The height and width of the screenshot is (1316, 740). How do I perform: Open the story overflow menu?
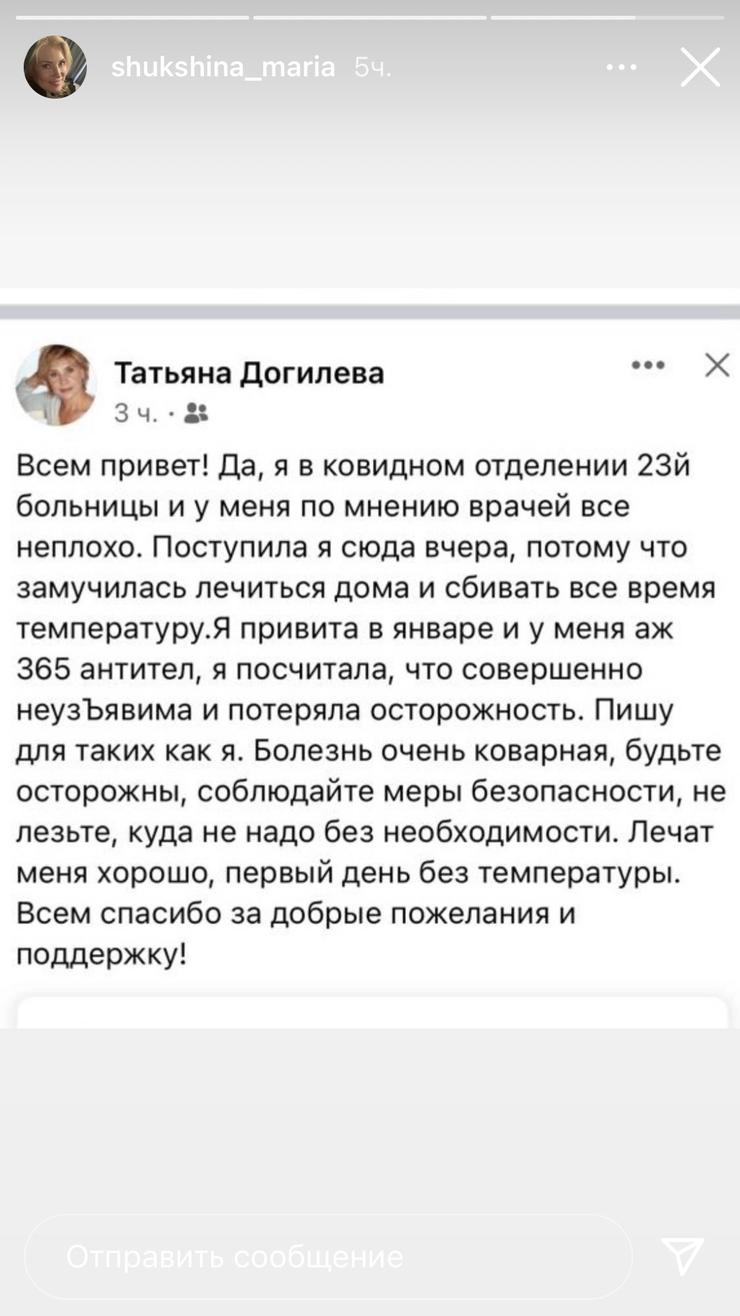pos(621,67)
